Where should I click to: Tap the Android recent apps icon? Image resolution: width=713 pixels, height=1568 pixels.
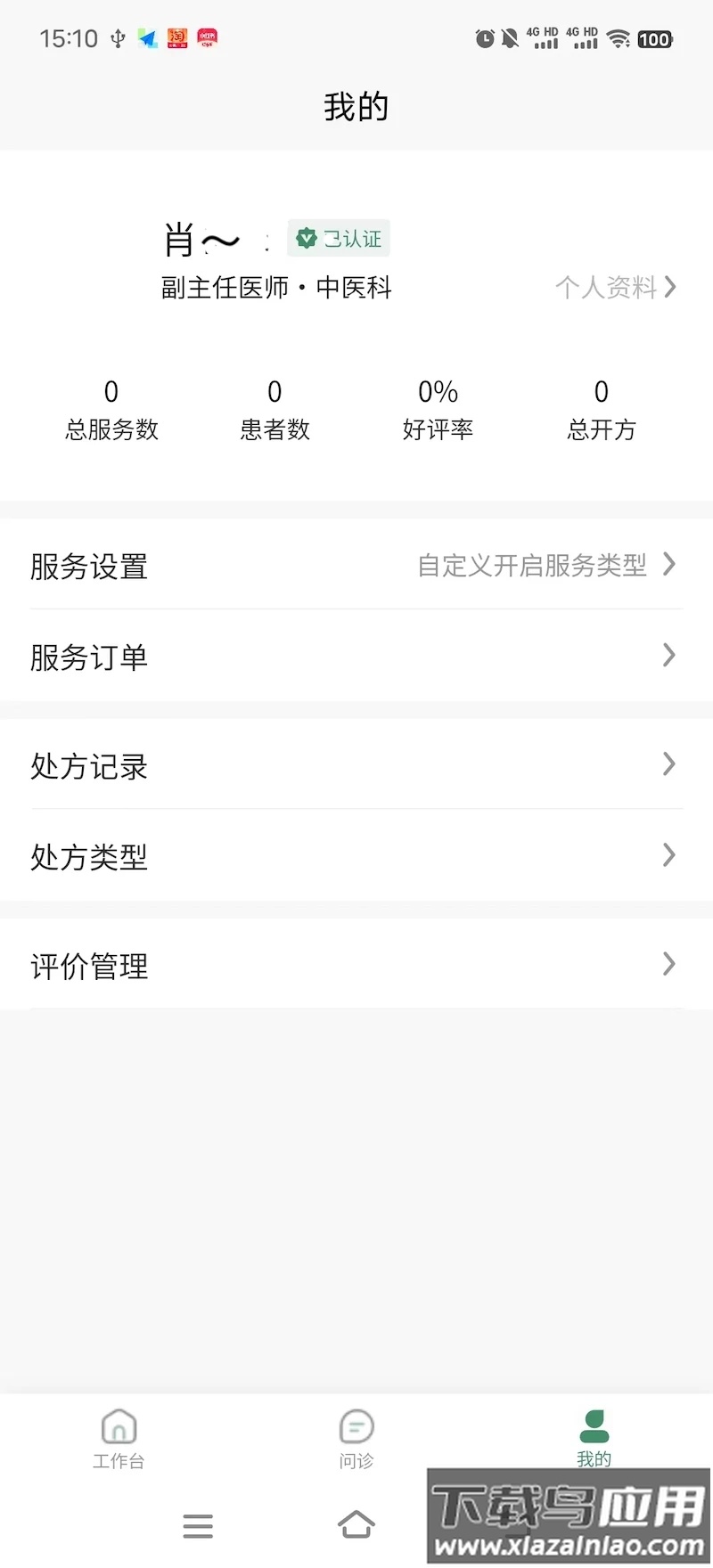point(198,1526)
